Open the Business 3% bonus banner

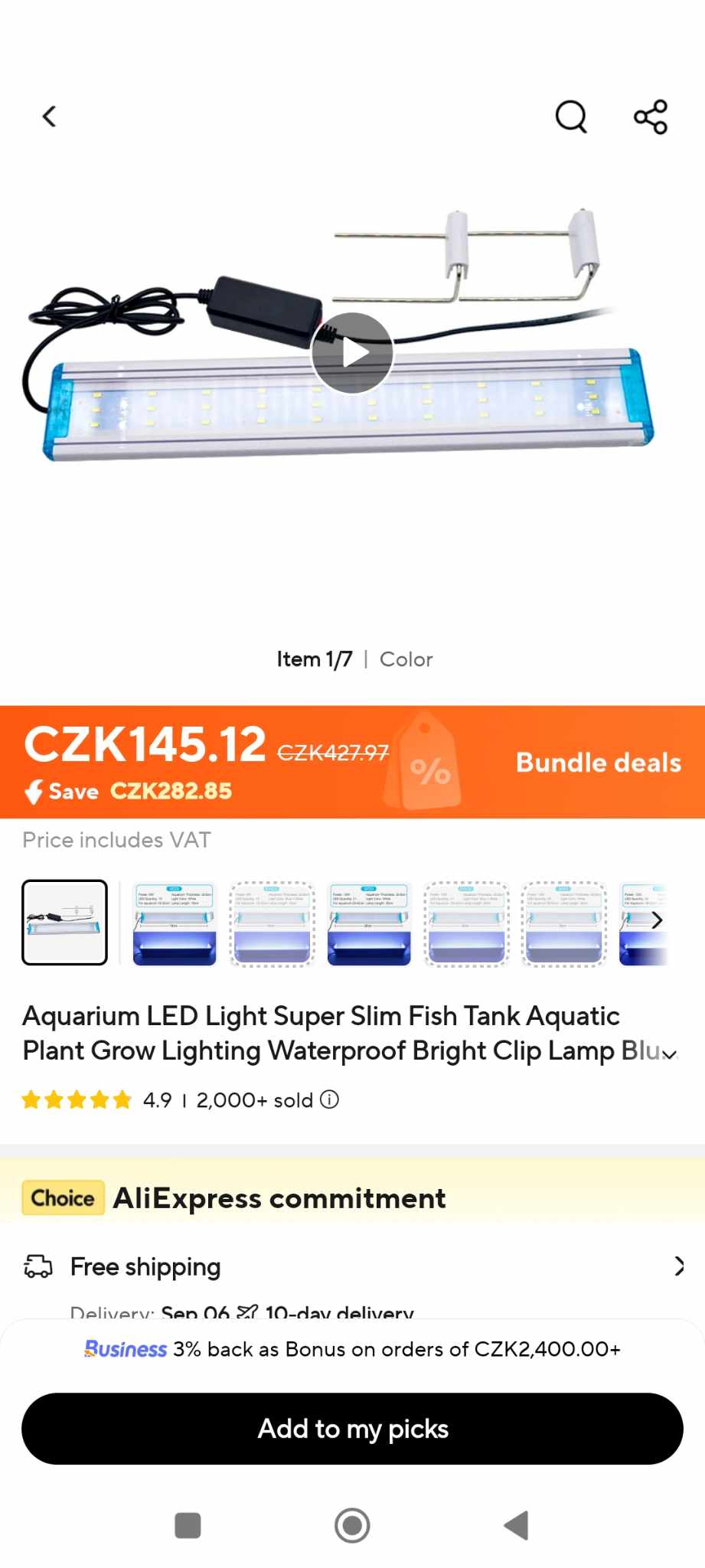352,1349
